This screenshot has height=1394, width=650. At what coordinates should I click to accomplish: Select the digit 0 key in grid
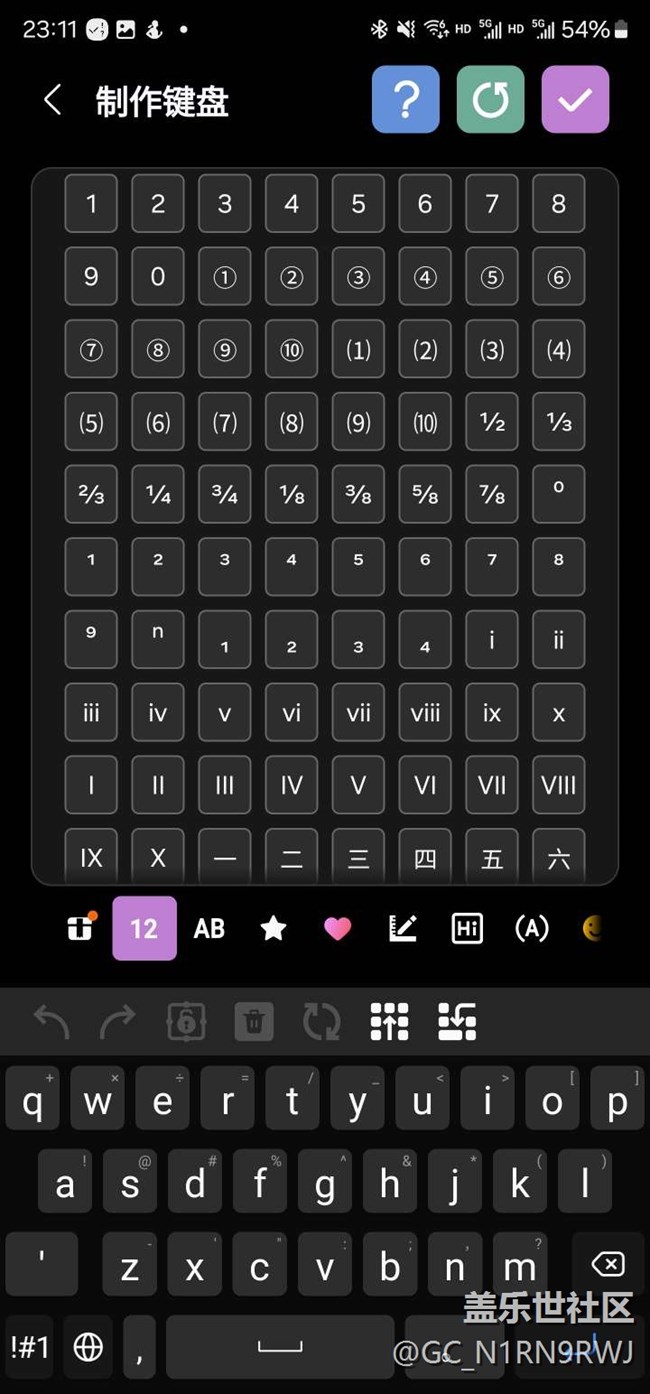tap(158, 277)
